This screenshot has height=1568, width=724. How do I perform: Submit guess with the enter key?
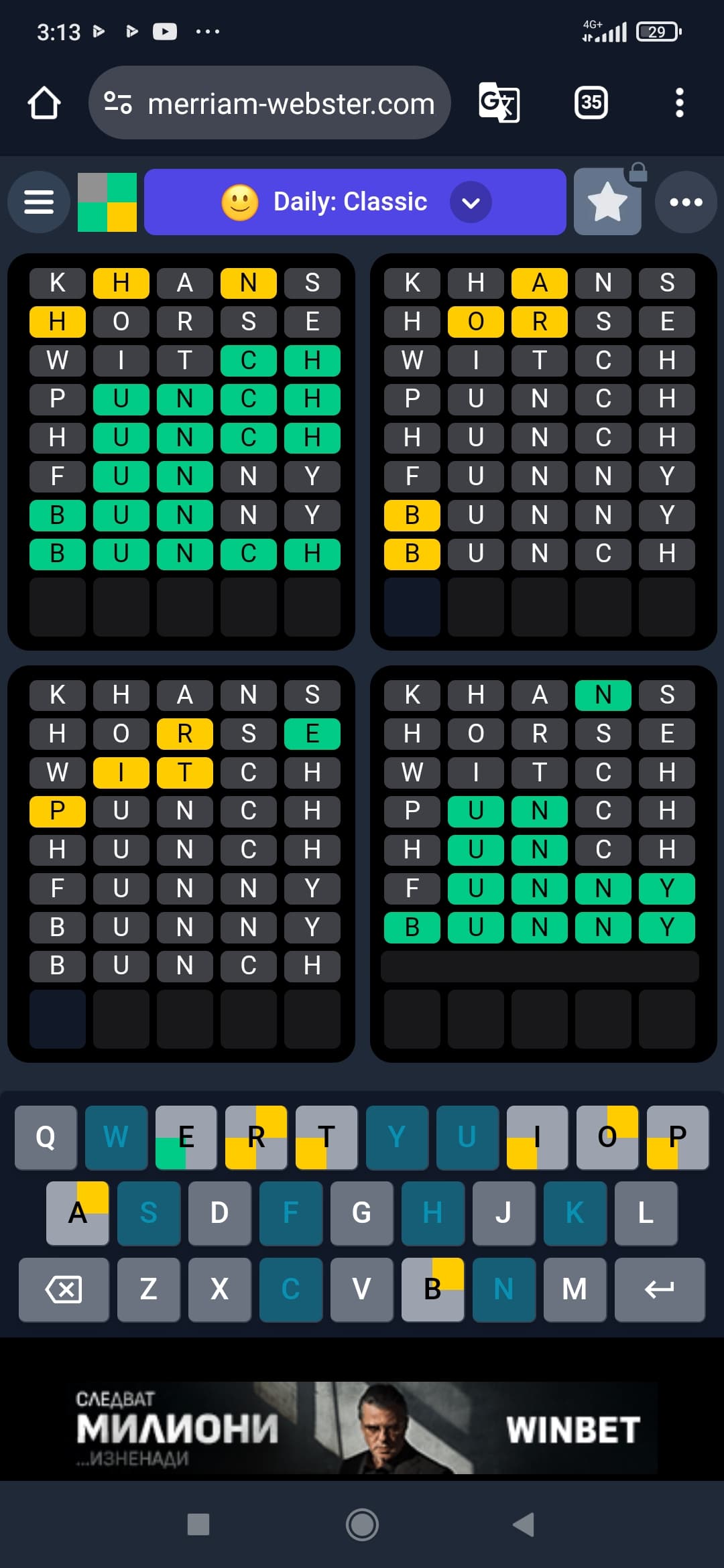[x=660, y=1289]
